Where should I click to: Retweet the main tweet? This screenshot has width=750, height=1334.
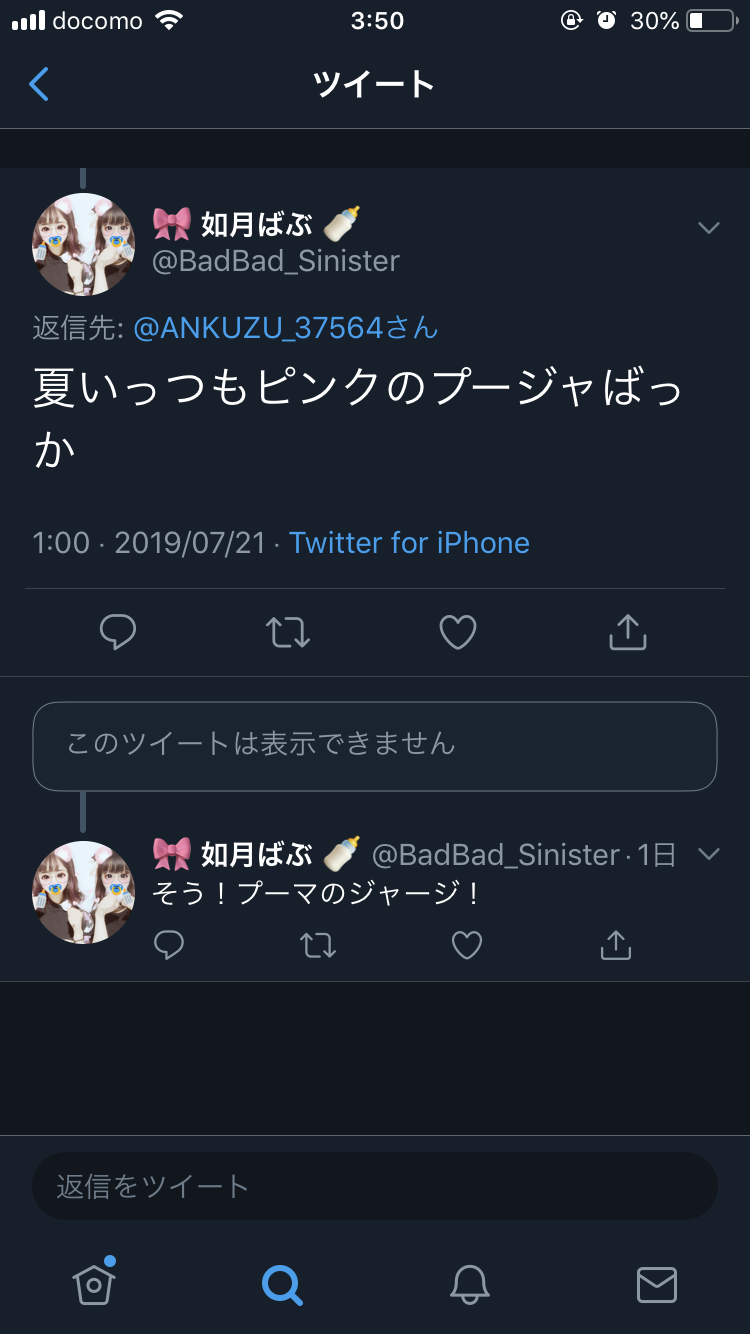point(288,632)
